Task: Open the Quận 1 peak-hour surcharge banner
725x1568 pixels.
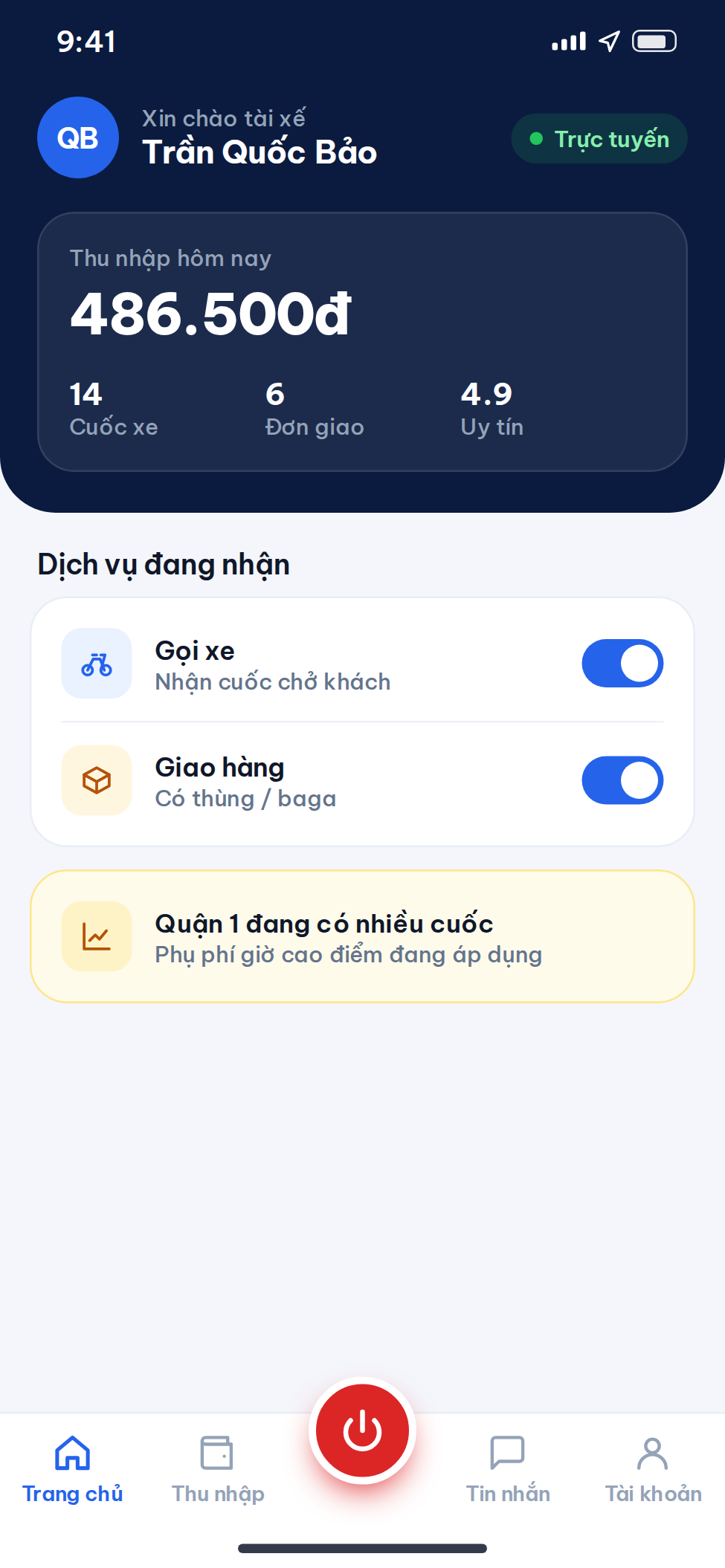Action: pos(362,936)
